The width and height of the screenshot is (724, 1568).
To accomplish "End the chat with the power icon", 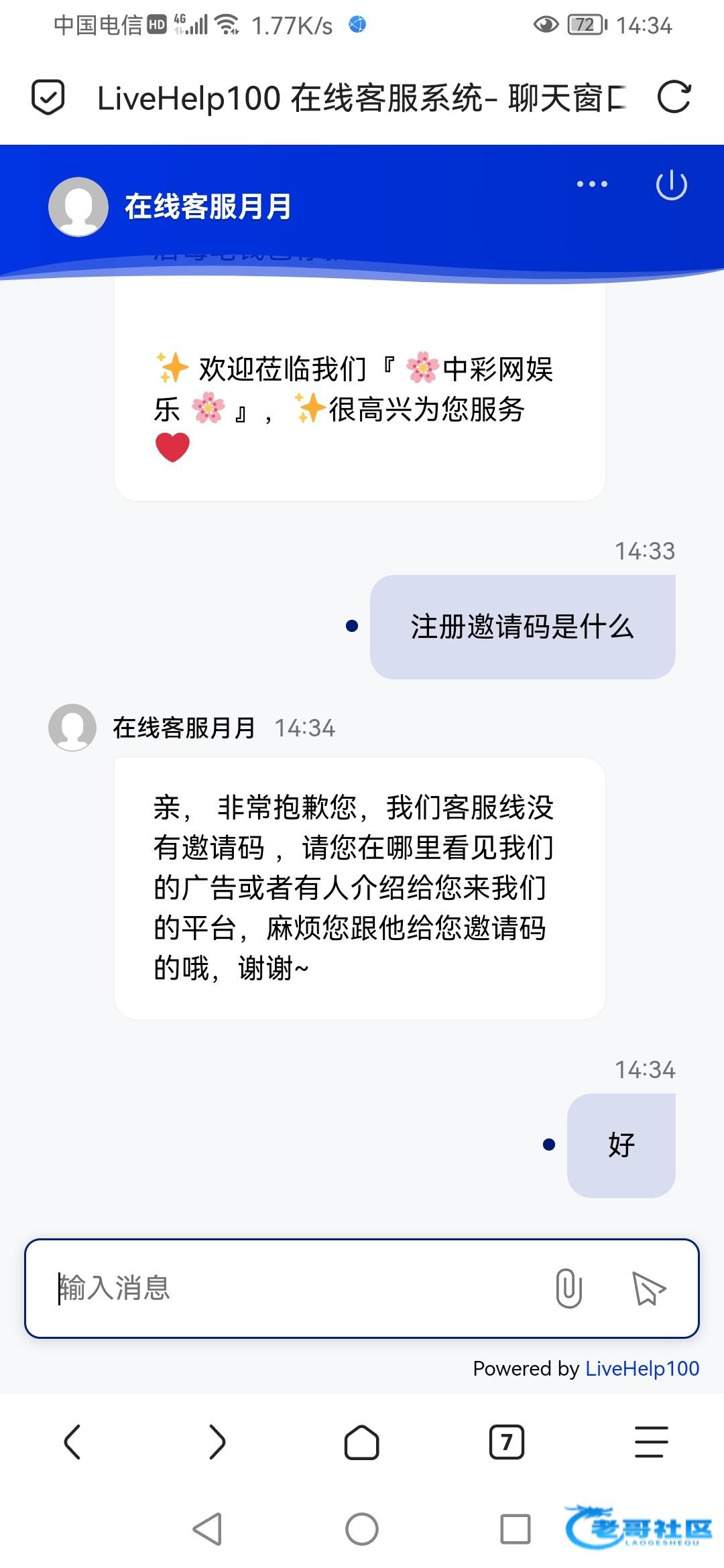I will [x=671, y=185].
